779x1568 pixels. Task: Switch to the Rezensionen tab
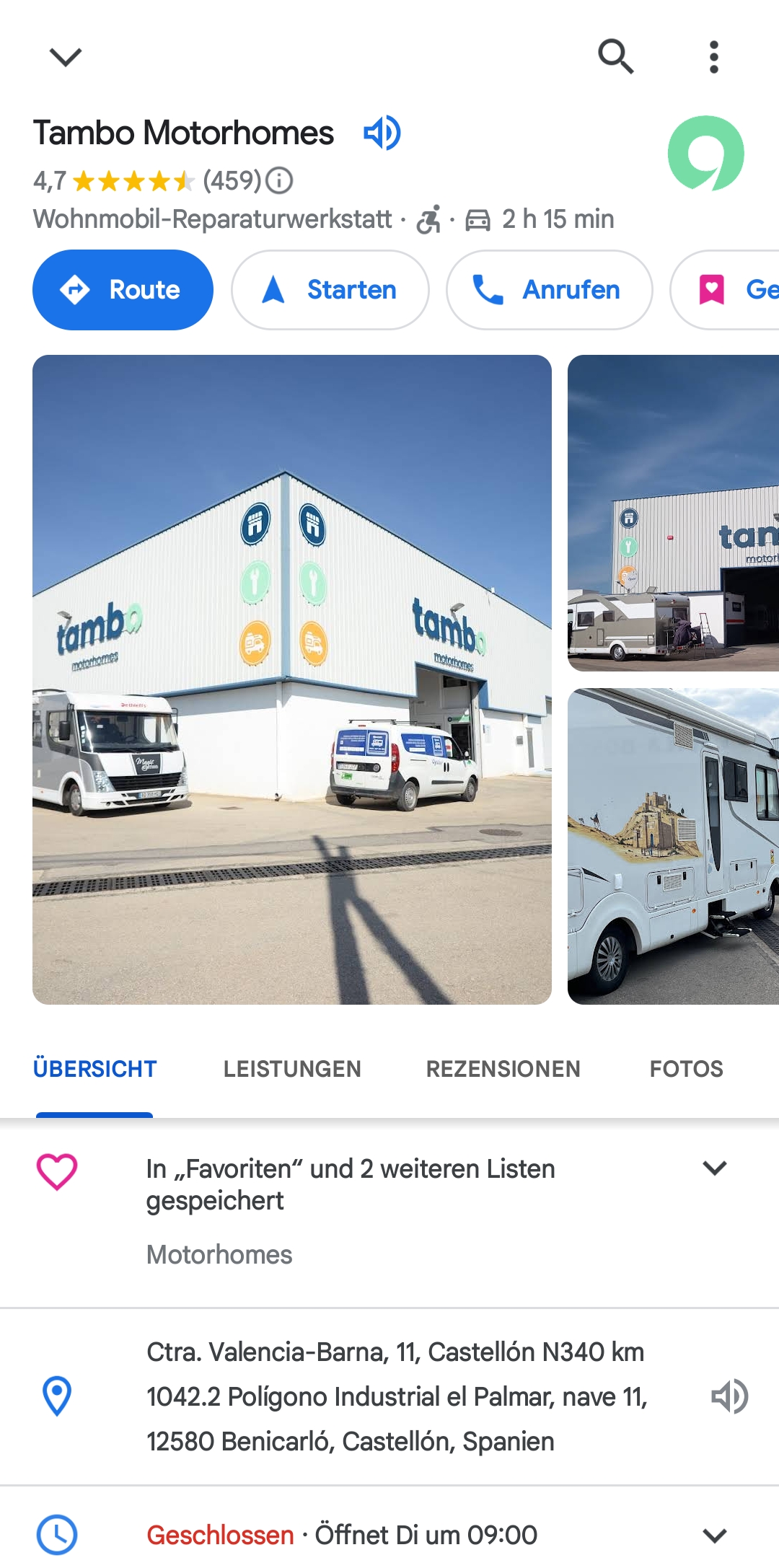503,1069
